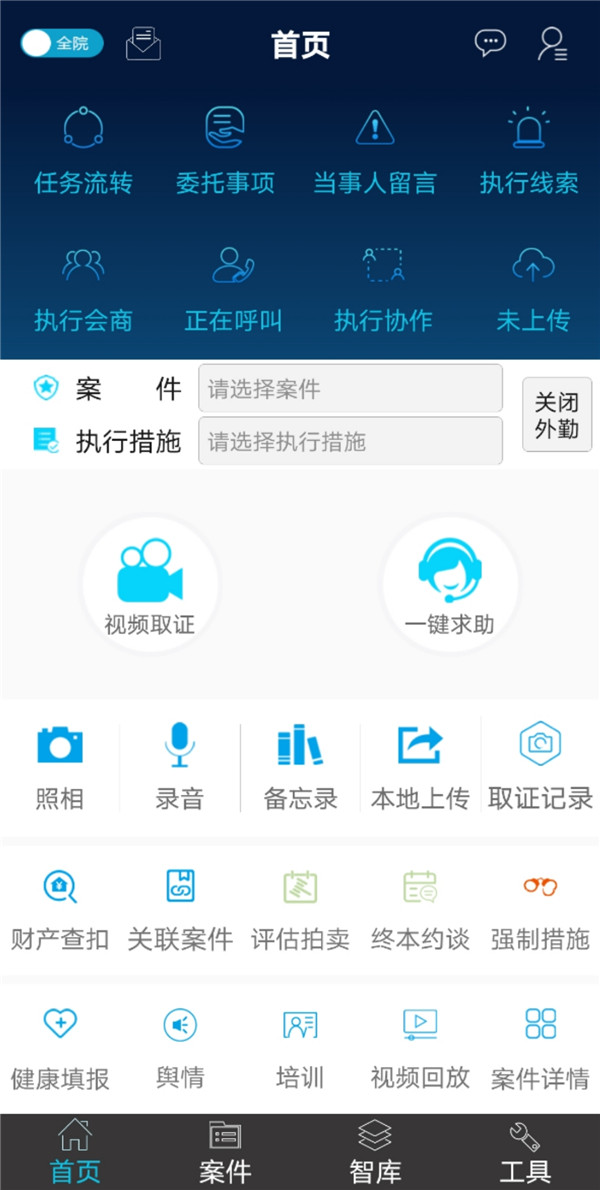Tap 一键求助 for help
The height and width of the screenshot is (1190, 600).
450,584
